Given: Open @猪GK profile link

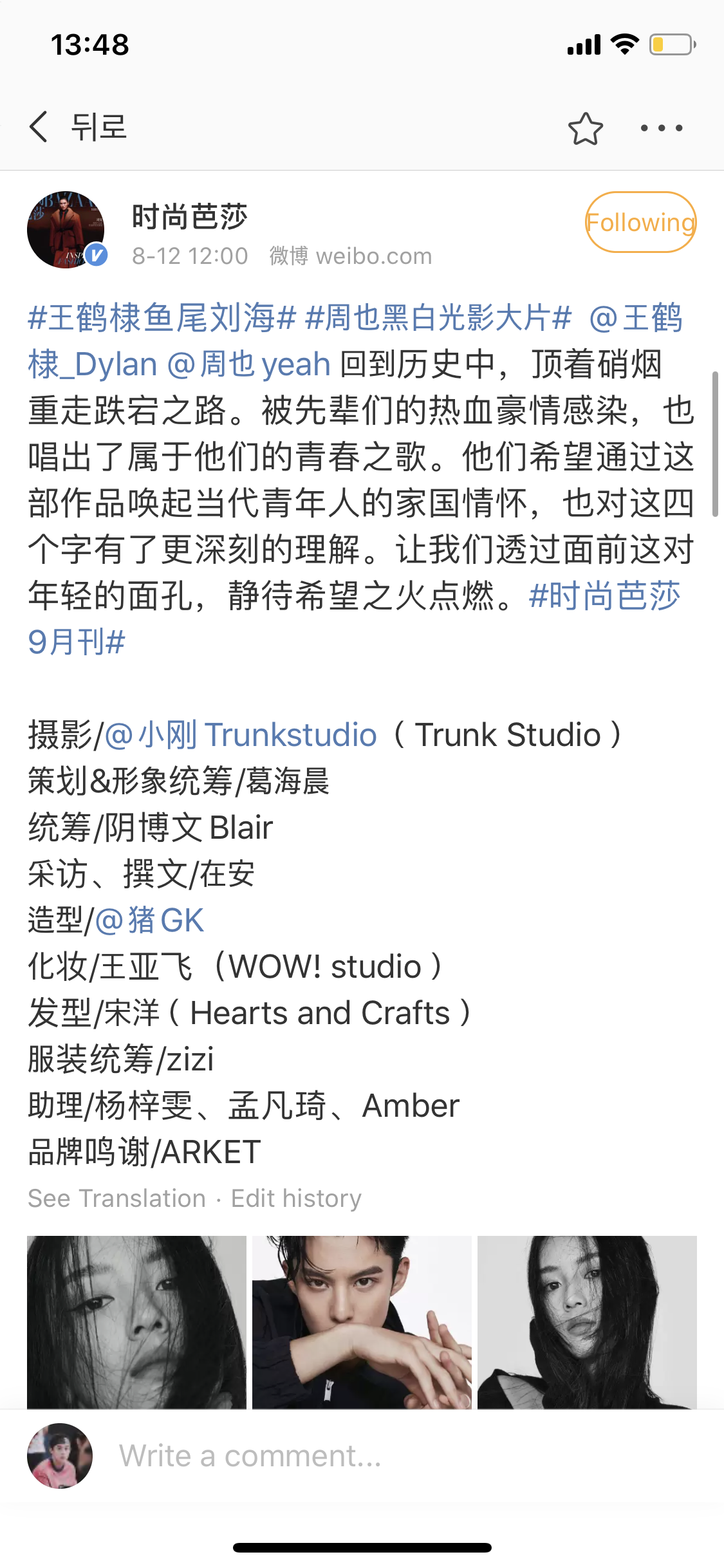Looking at the screenshot, I should point(149,920).
